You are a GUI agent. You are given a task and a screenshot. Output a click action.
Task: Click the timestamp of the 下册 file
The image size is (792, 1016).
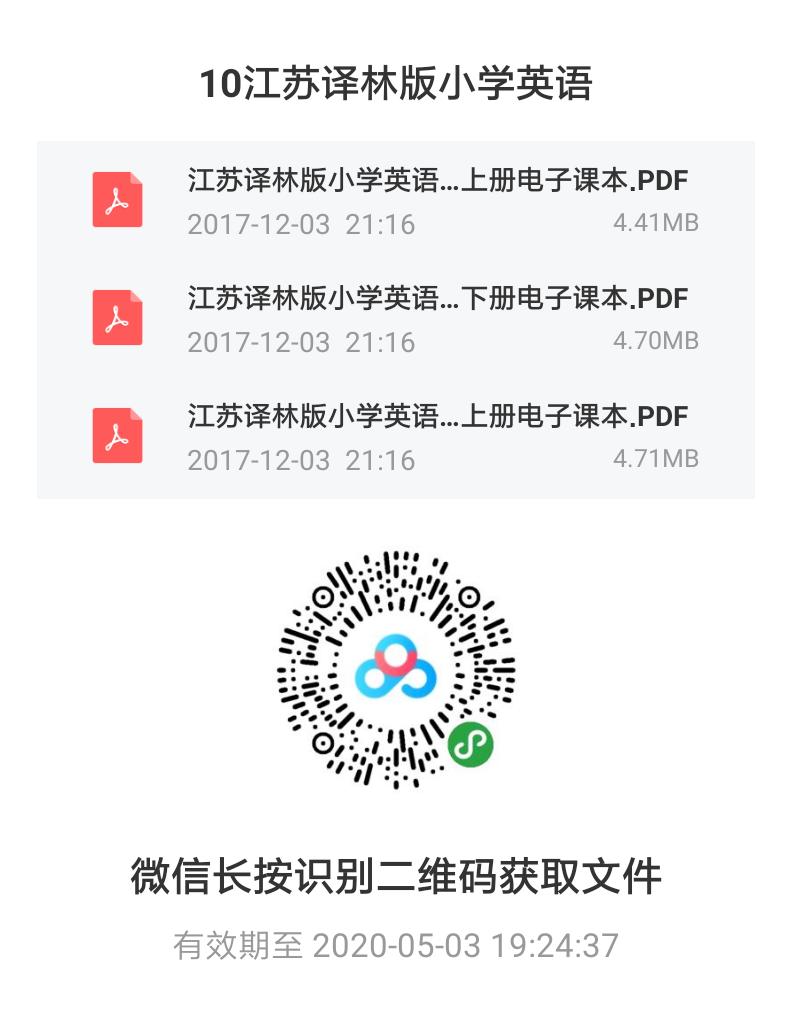pyautogui.click(x=302, y=341)
